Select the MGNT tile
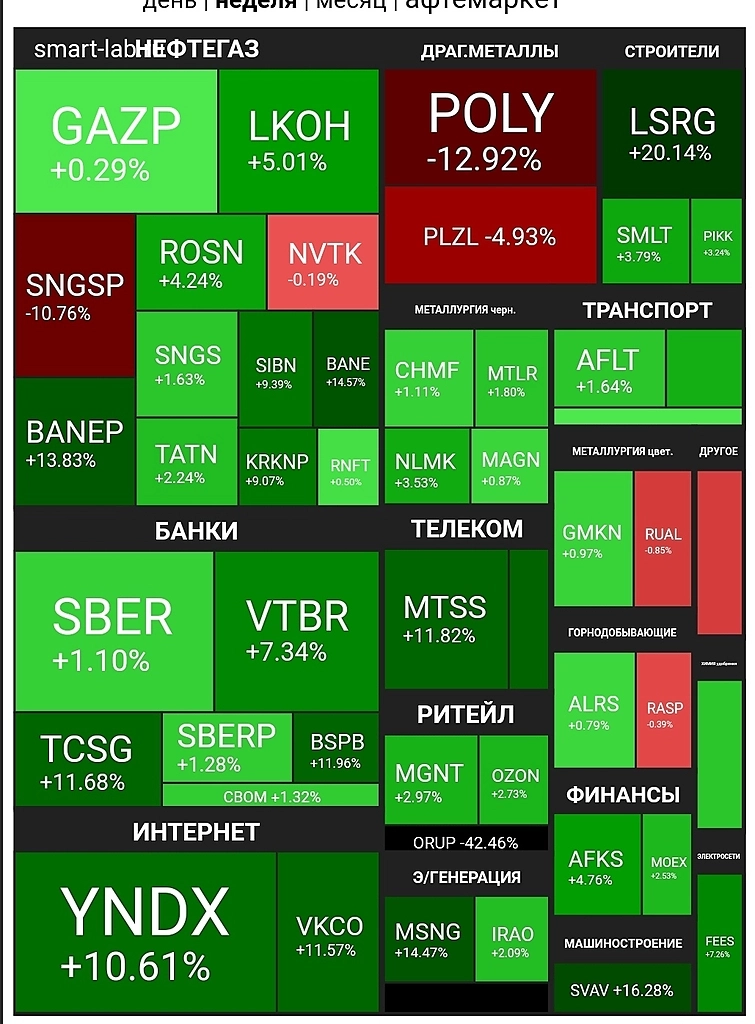Viewport: 755px width, 1024px height. tap(430, 781)
